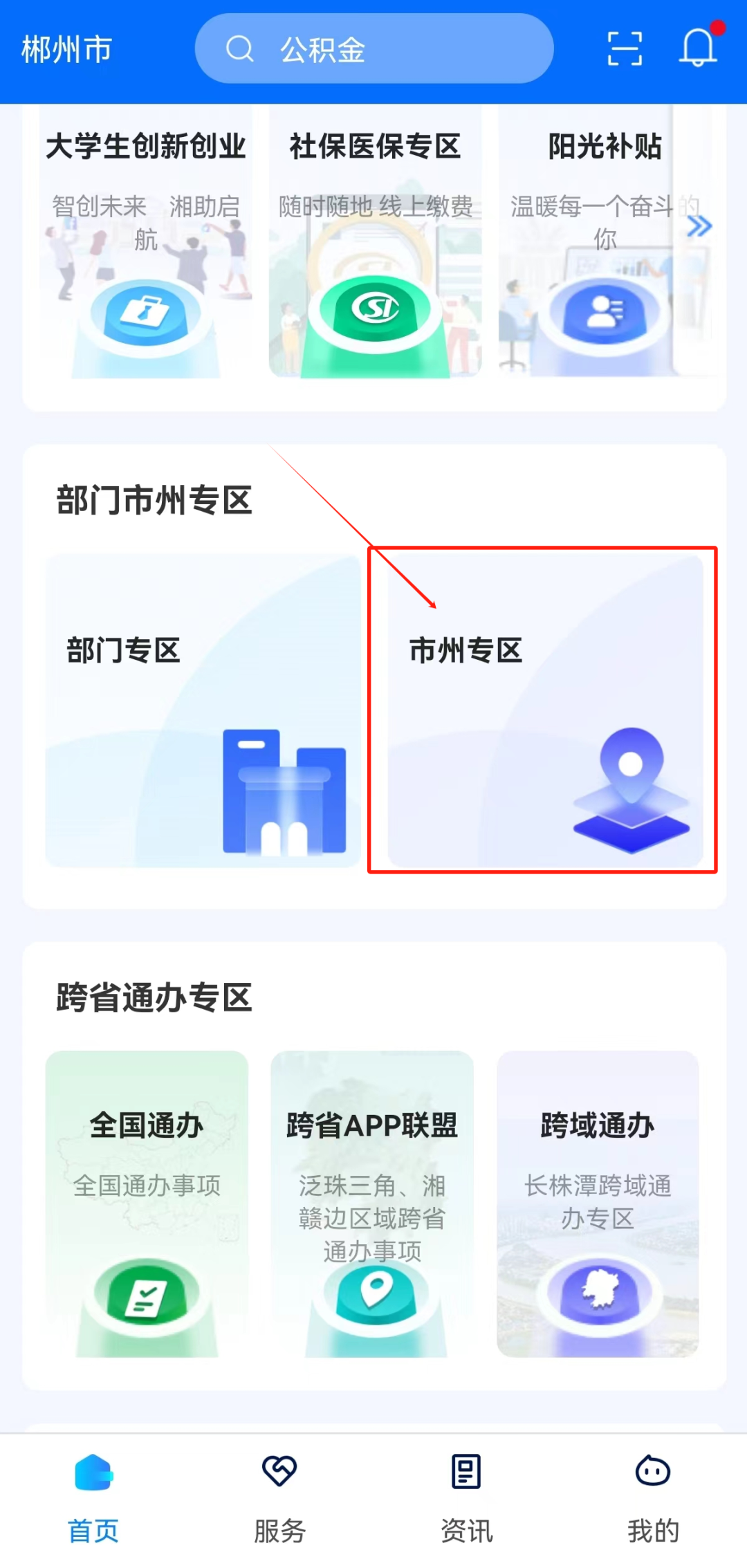The width and height of the screenshot is (747, 1568).
Task: Open the 跨省APP联盟 card
Action: (372, 1203)
